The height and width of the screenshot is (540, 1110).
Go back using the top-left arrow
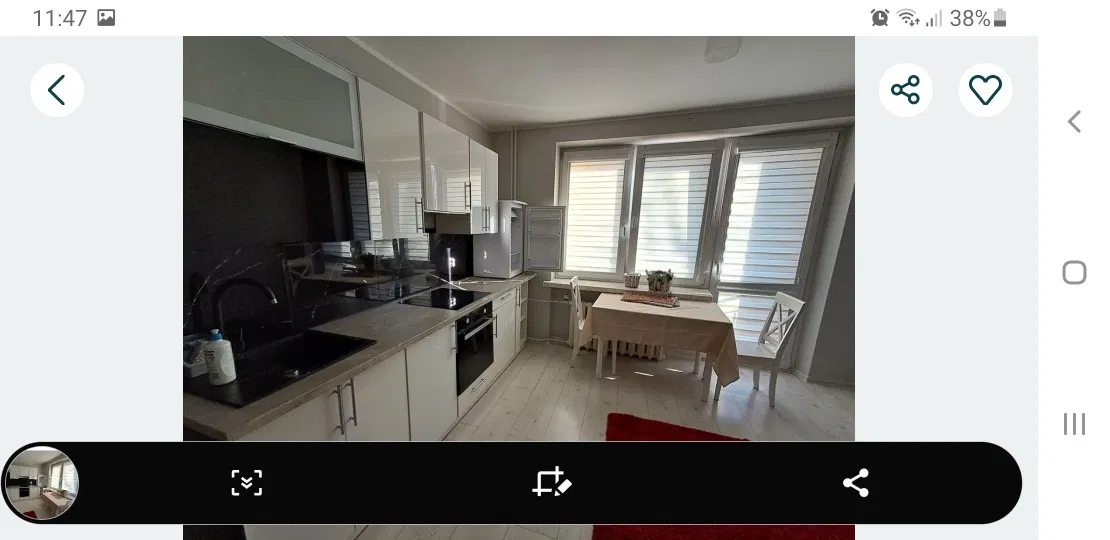57,91
